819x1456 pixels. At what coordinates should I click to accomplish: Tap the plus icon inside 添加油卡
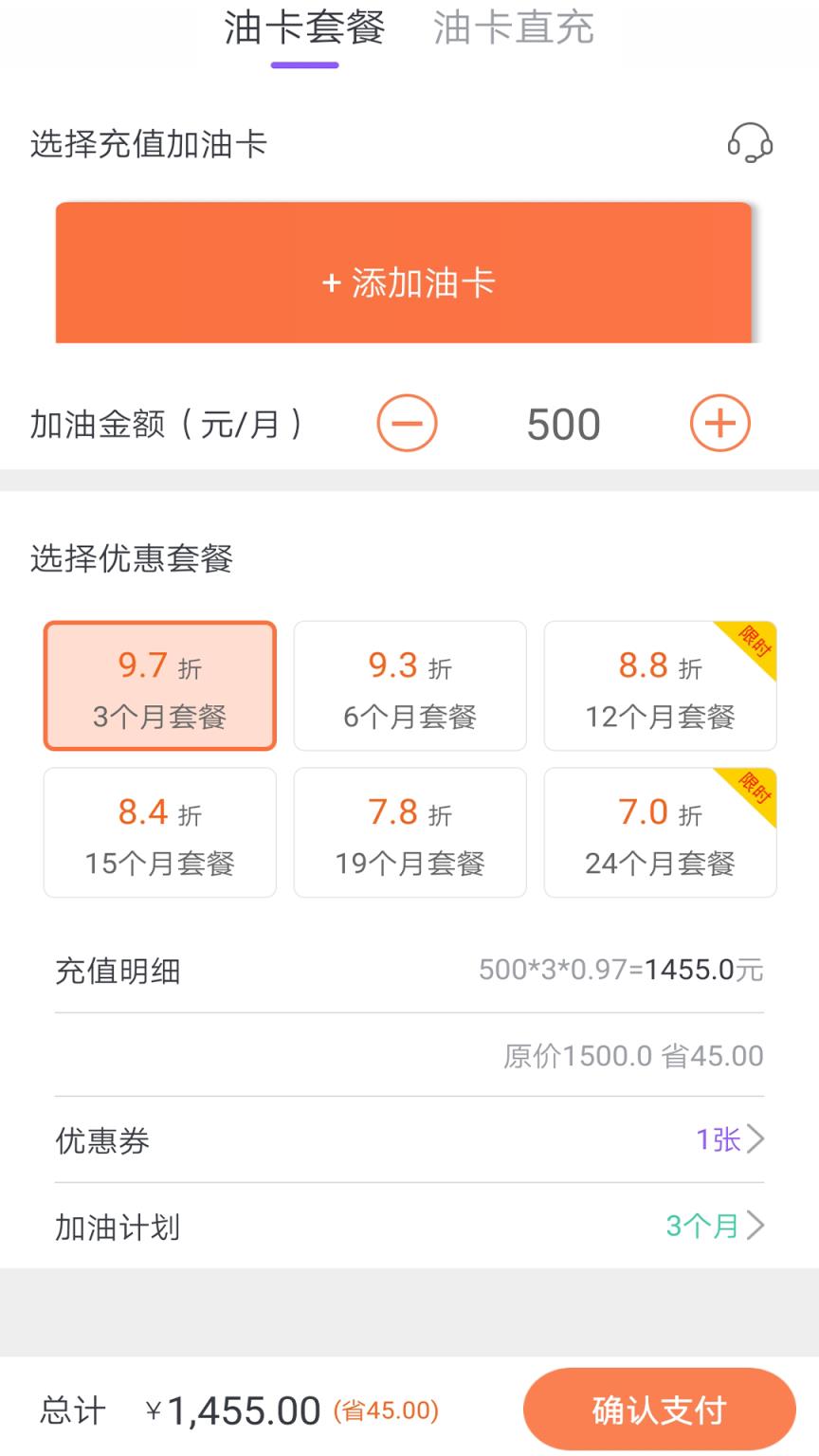331,282
